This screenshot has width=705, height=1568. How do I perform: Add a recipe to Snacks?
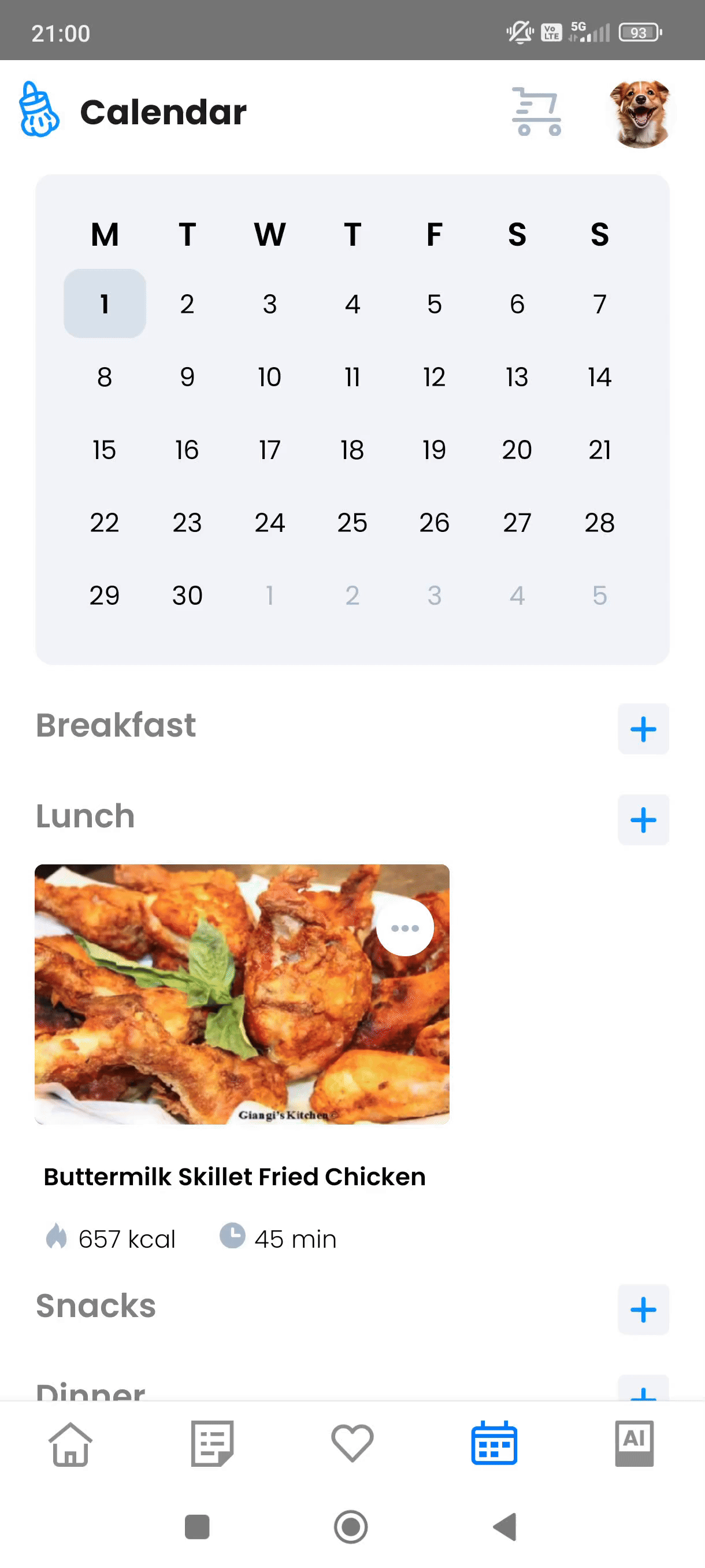[643, 1309]
